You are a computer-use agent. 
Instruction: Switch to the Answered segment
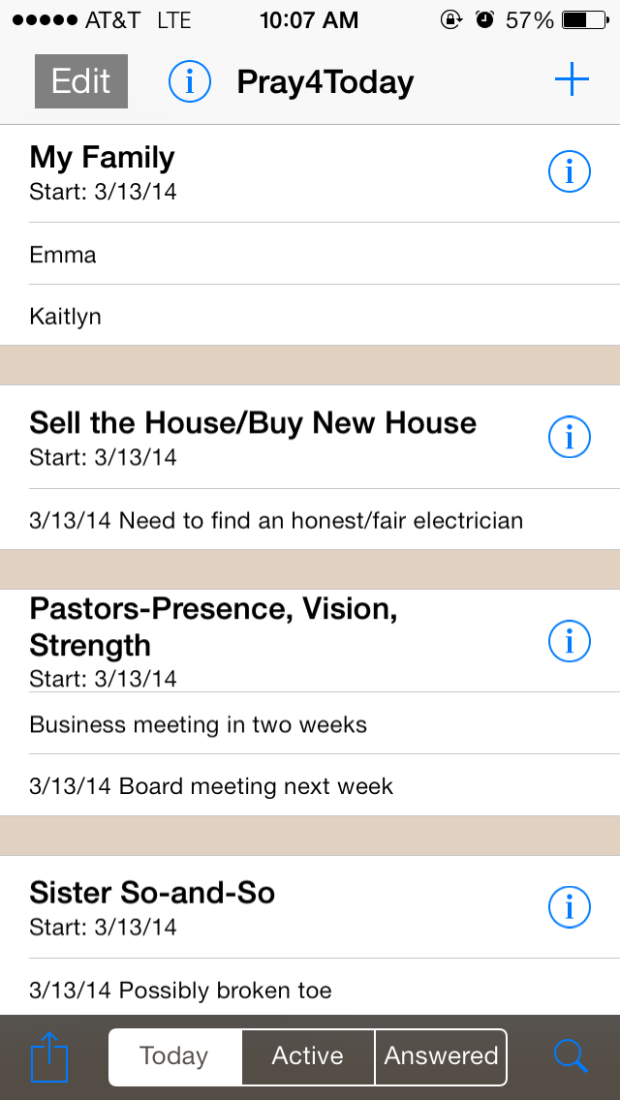click(441, 1057)
